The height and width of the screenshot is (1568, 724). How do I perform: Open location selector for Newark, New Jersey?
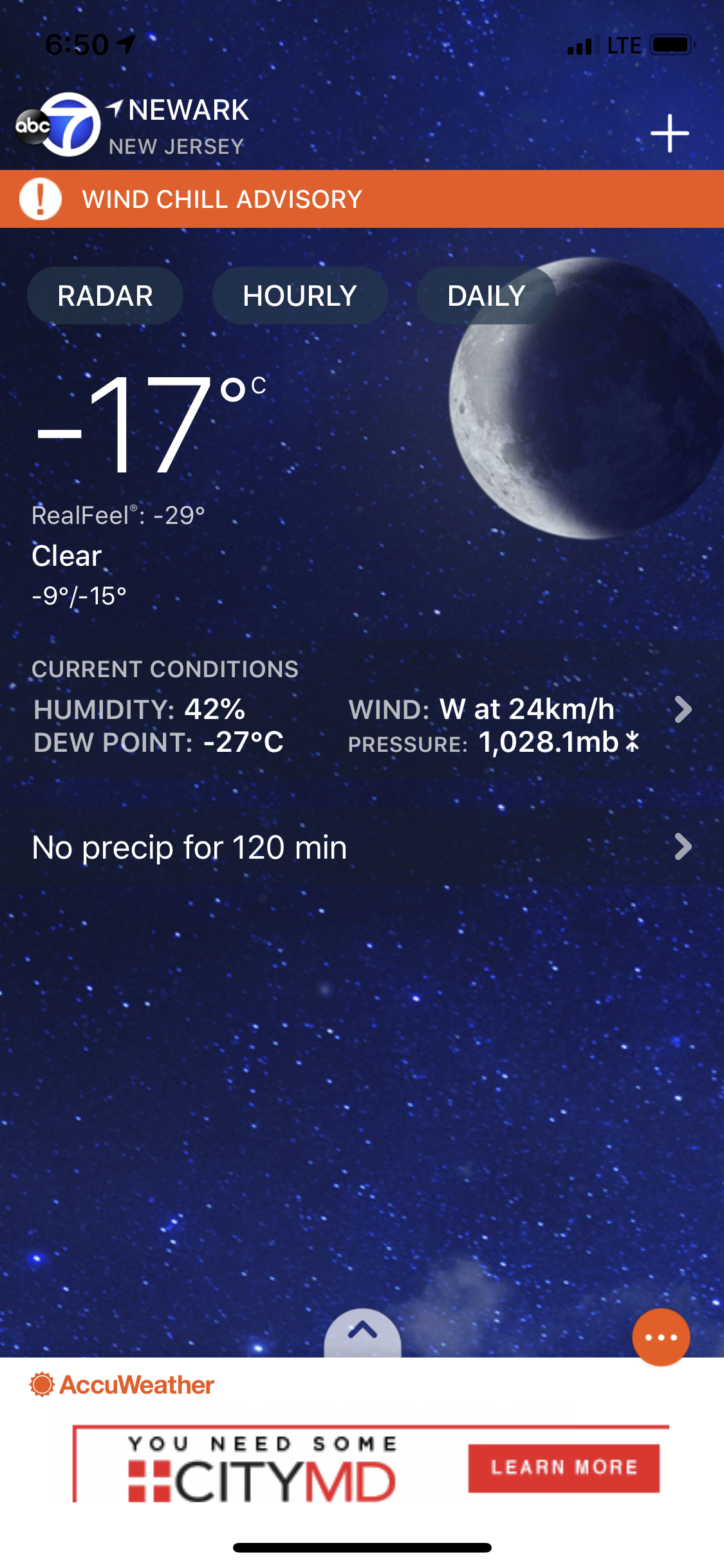(177, 126)
